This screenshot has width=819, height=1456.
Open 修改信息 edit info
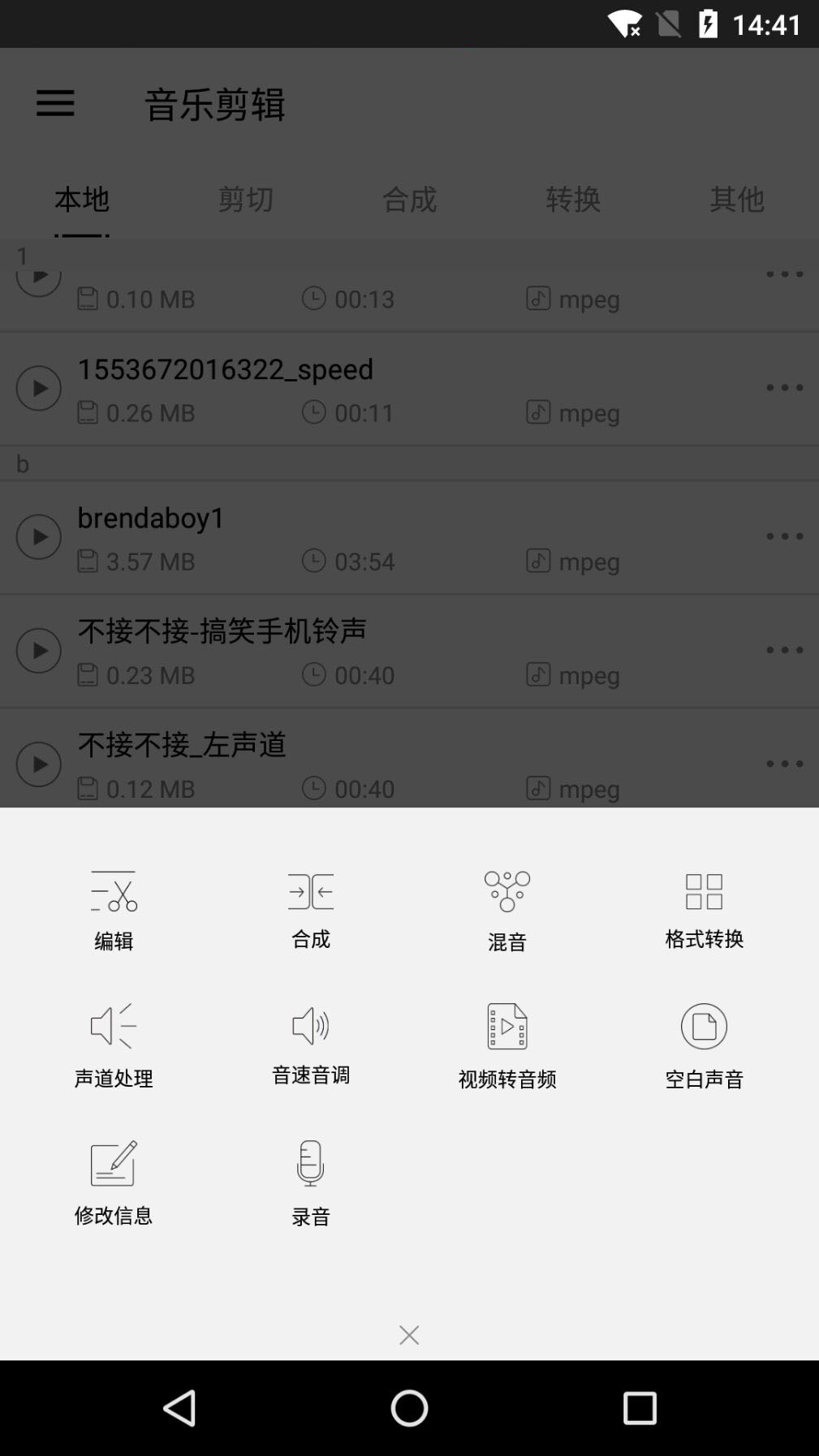[114, 1180]
